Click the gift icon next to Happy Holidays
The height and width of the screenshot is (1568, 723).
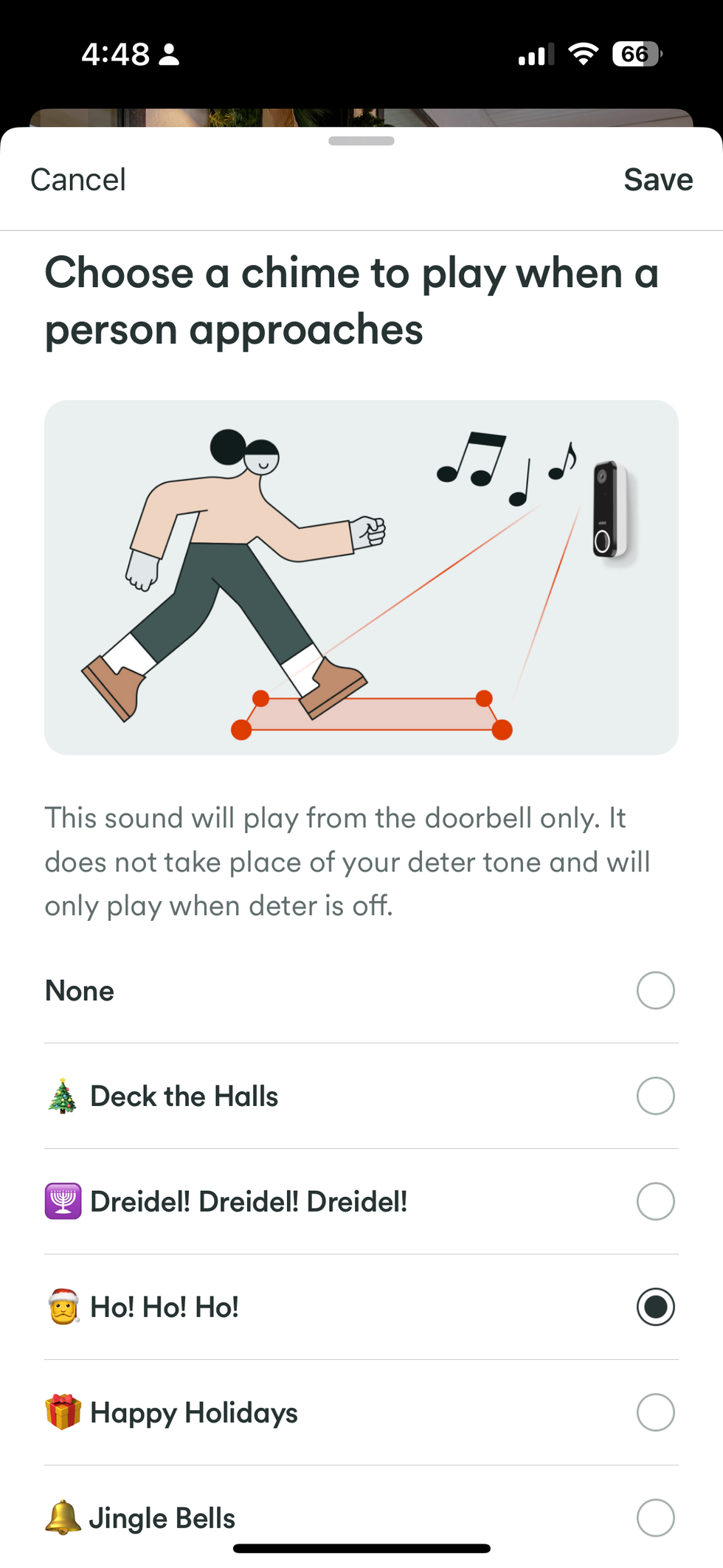click(x=64, y=1412)
